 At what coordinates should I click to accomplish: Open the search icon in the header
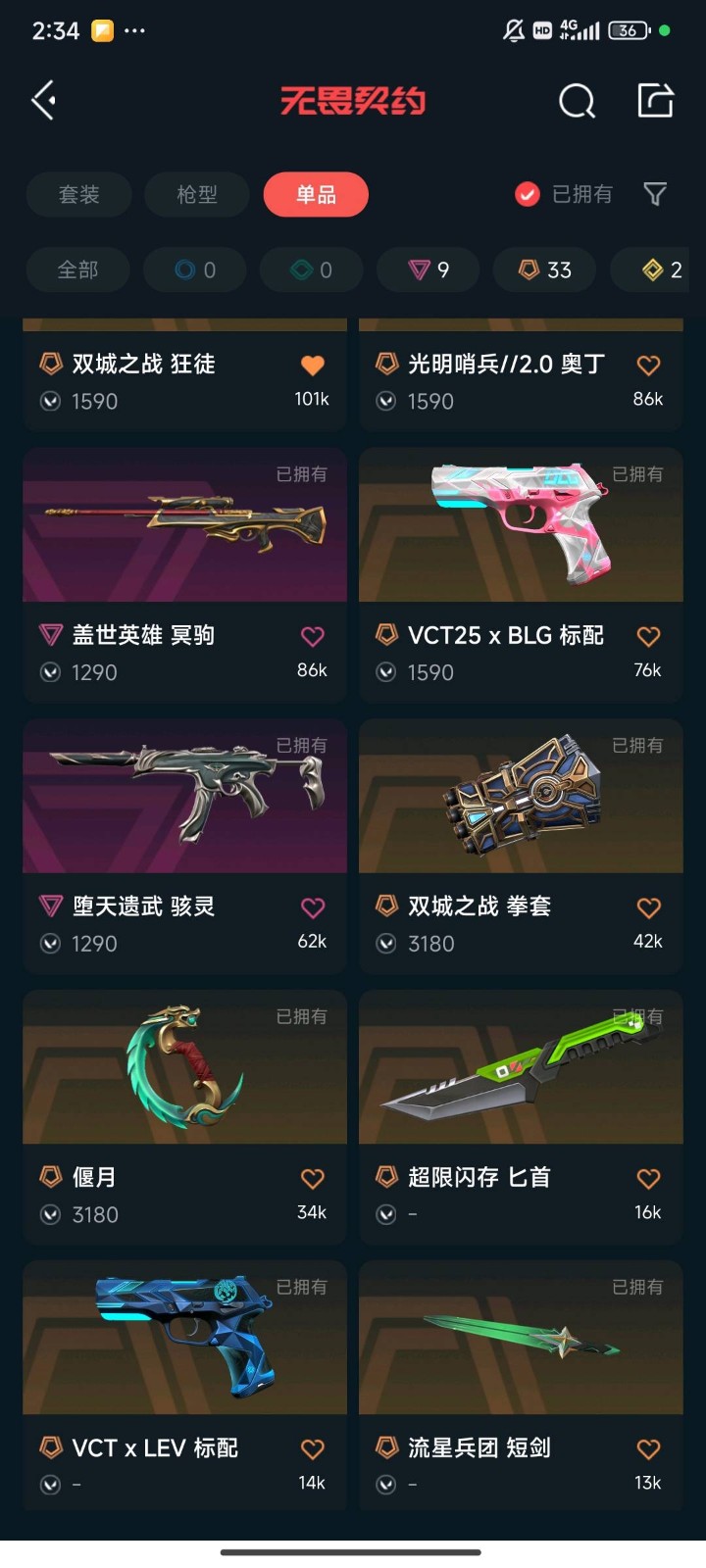pos(577,100)
